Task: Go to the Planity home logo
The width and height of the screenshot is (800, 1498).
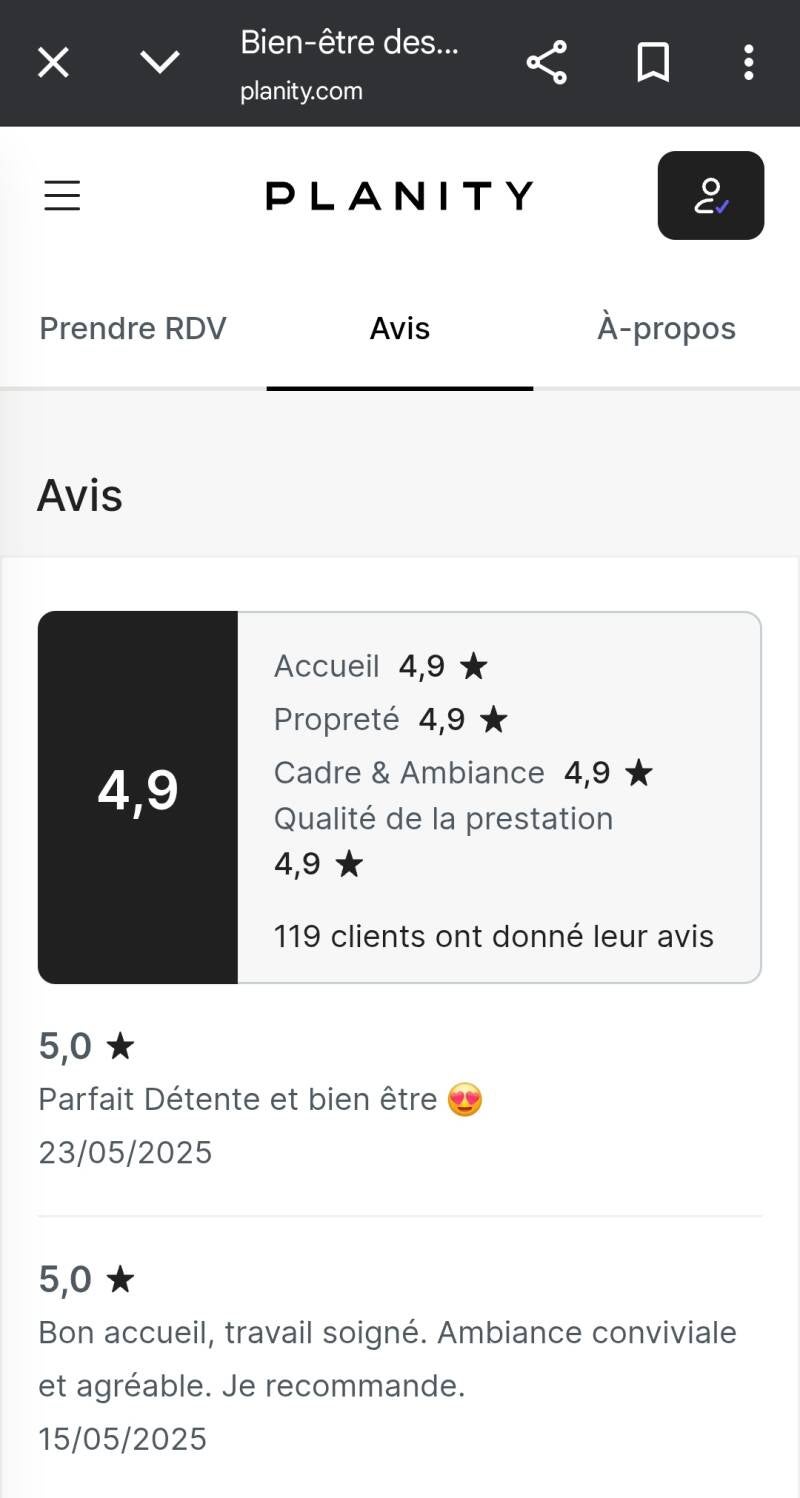Action: (x=399, y=196)
